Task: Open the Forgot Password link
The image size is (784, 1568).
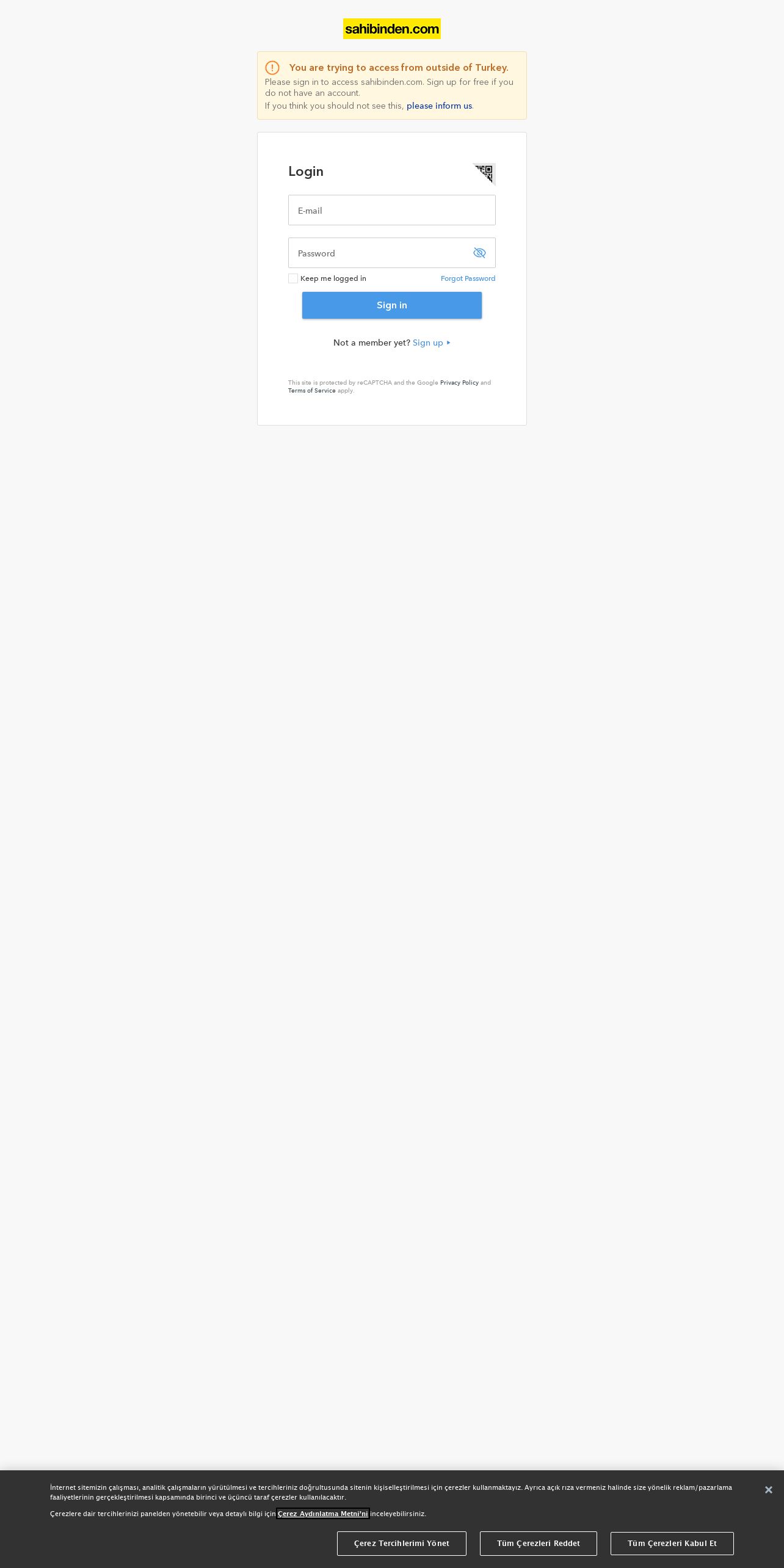Action: pos(468,278)
